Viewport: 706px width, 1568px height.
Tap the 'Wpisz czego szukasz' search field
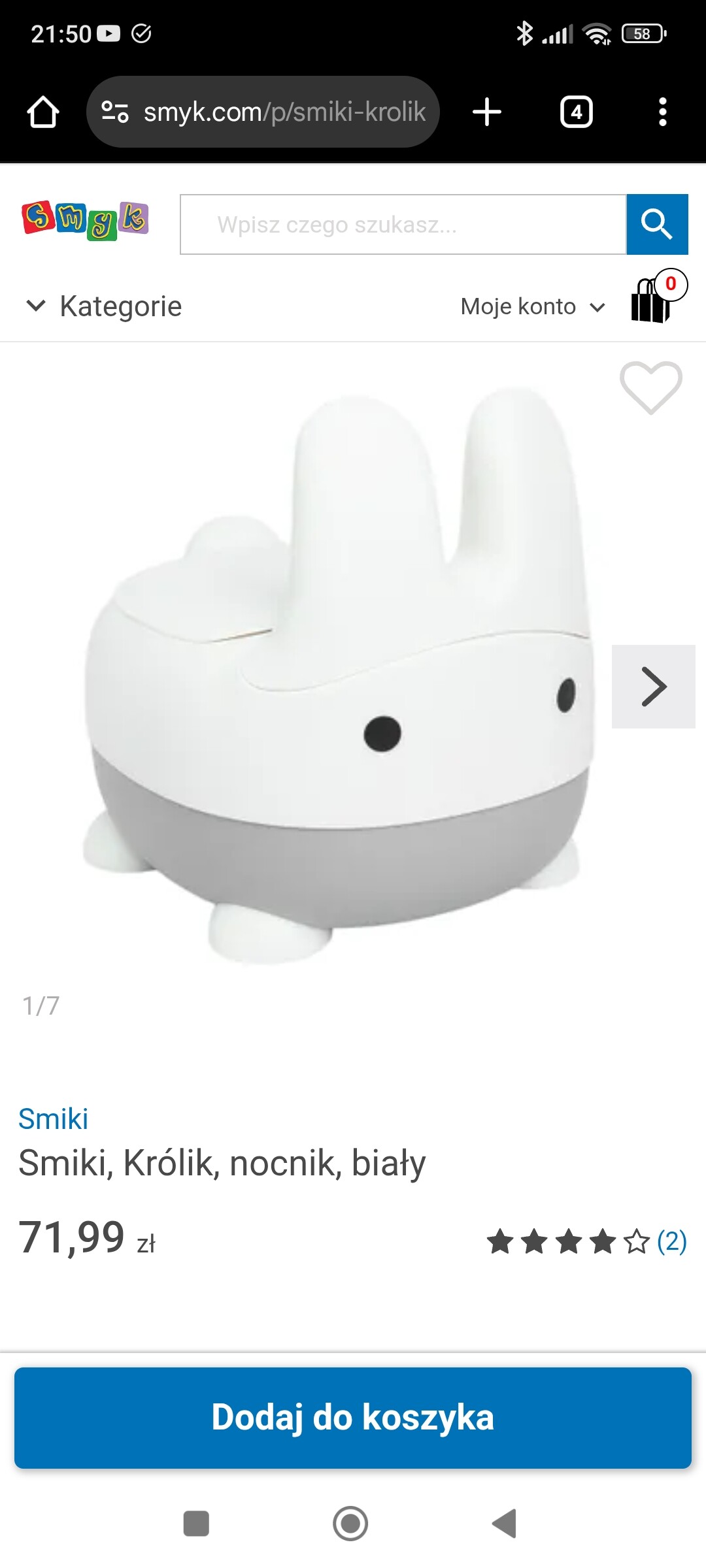[402, 224]
